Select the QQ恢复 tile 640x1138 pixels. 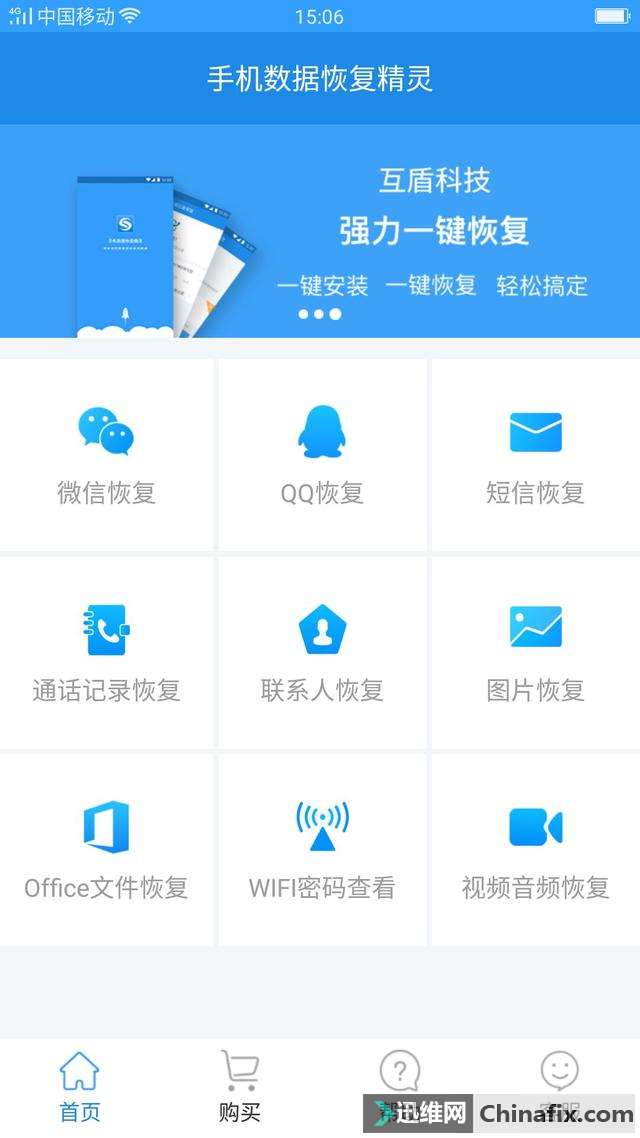[x=322, y=454]
